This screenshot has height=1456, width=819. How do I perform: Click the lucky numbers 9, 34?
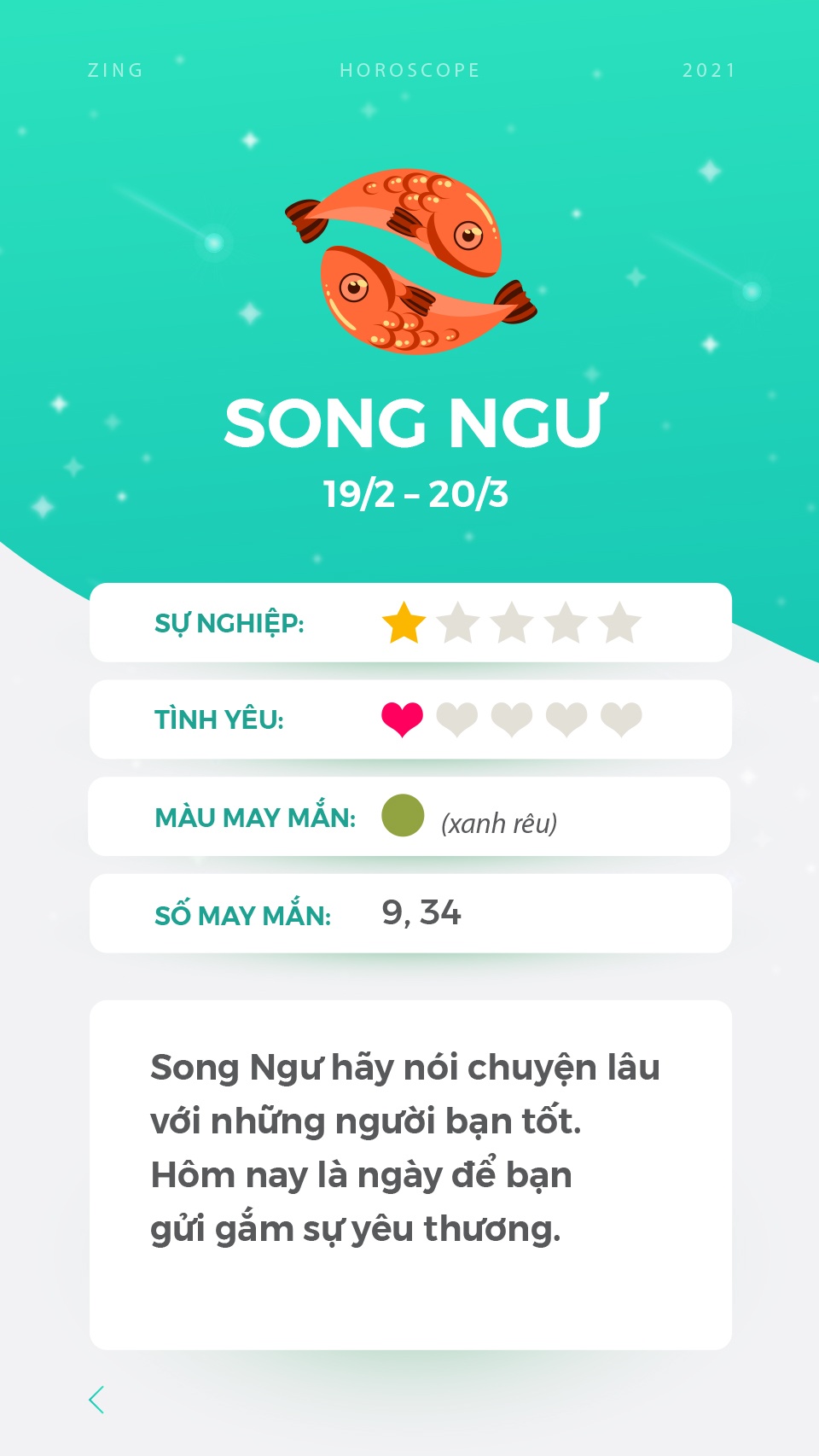(x=421, y=913)
